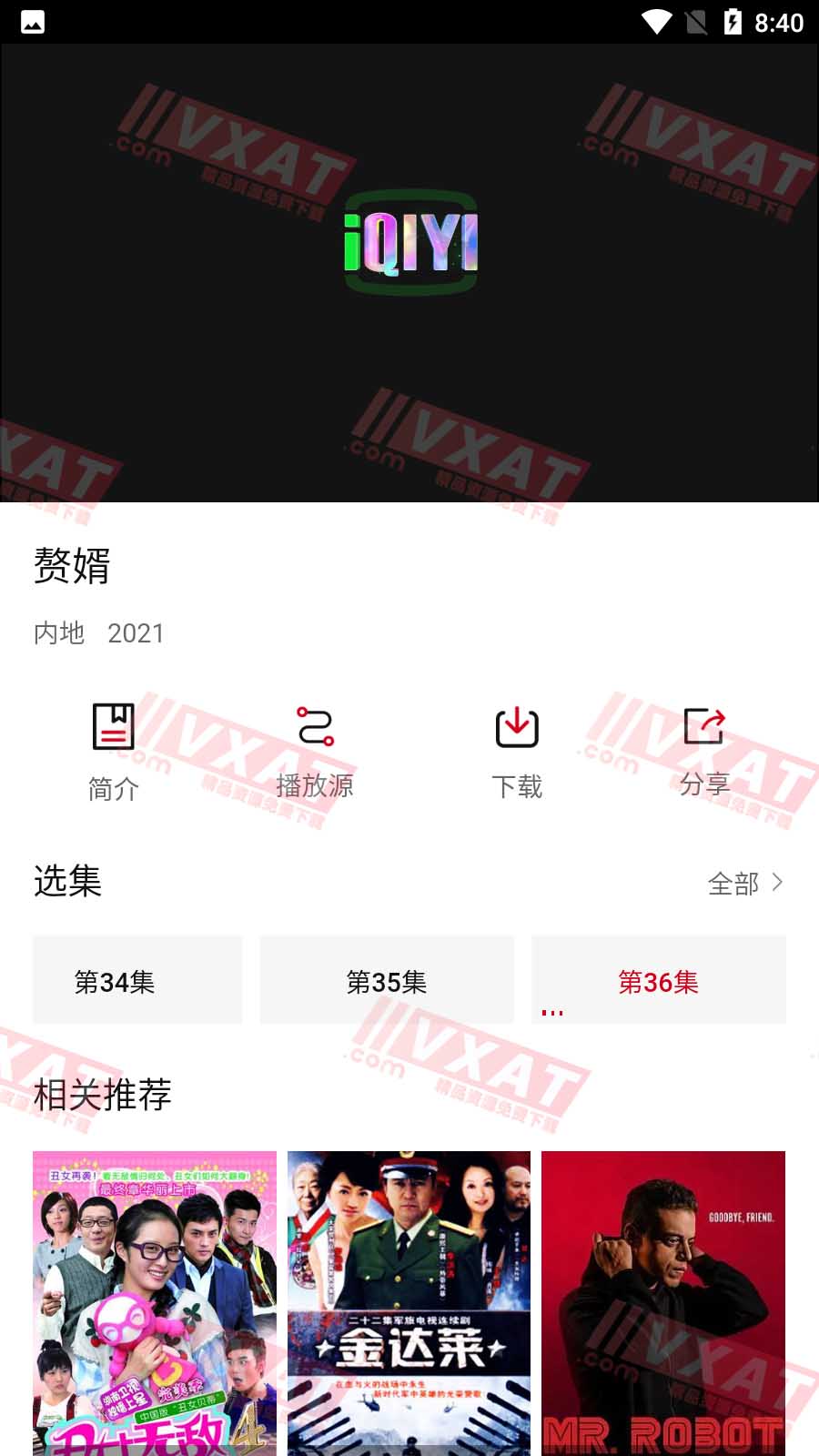Select episode 第36集
819x1456 pixels.
(658, 981)
